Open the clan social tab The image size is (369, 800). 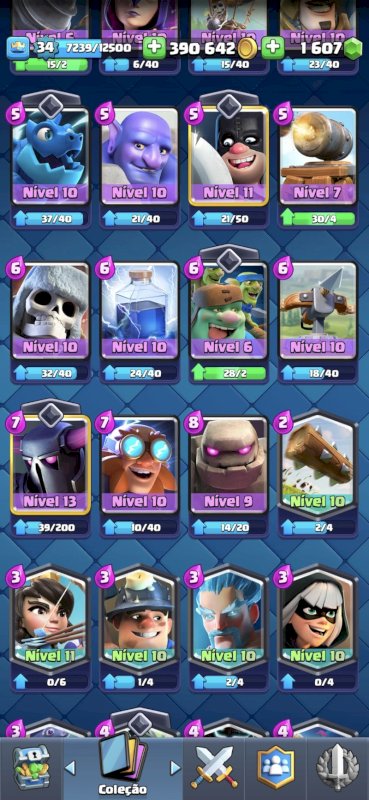pyautogui.click(x=276, y=767)
